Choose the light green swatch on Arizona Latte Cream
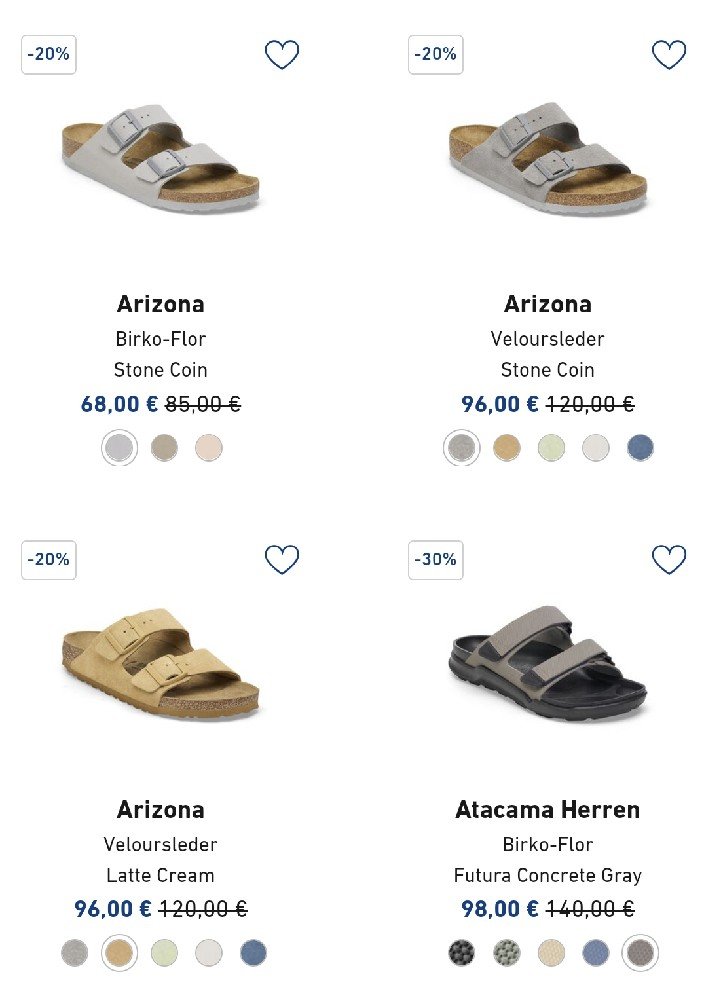 tap(164, 952)
